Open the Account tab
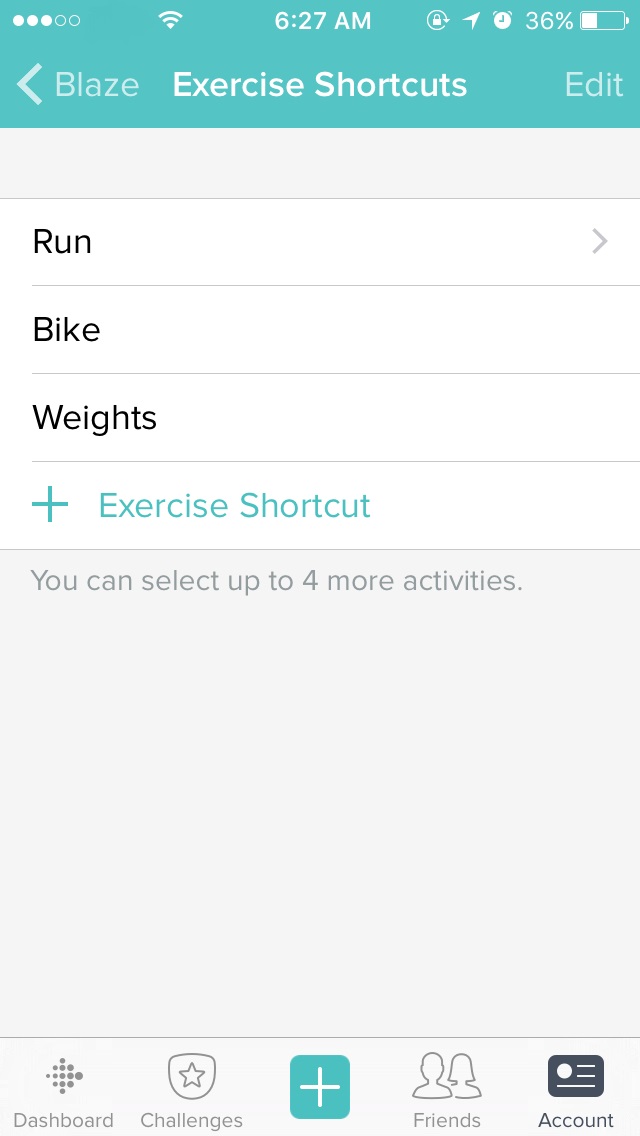Image resolution: width=640 pixels, height=1136 pixels. (576, 1090)
